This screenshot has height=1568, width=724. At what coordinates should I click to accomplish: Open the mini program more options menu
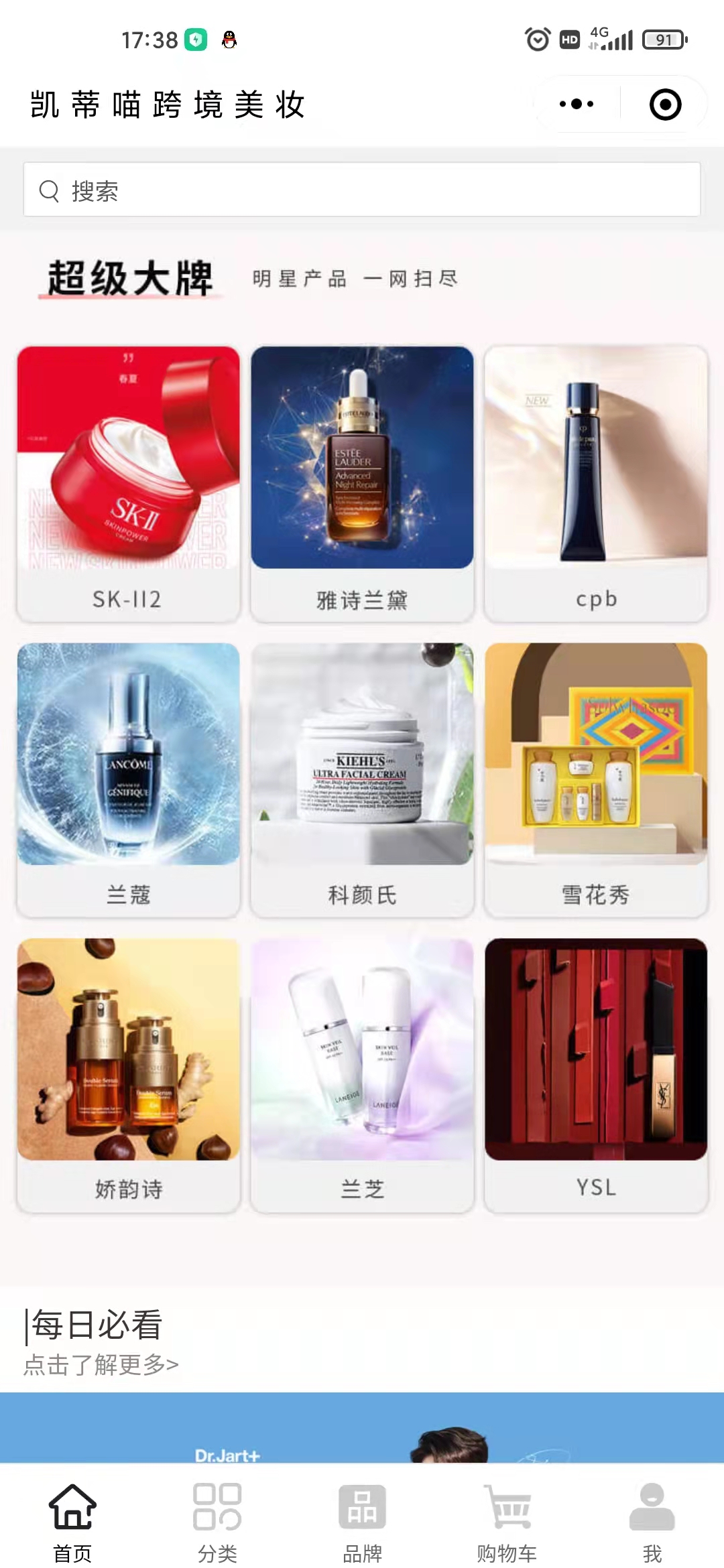click(577, 104)
